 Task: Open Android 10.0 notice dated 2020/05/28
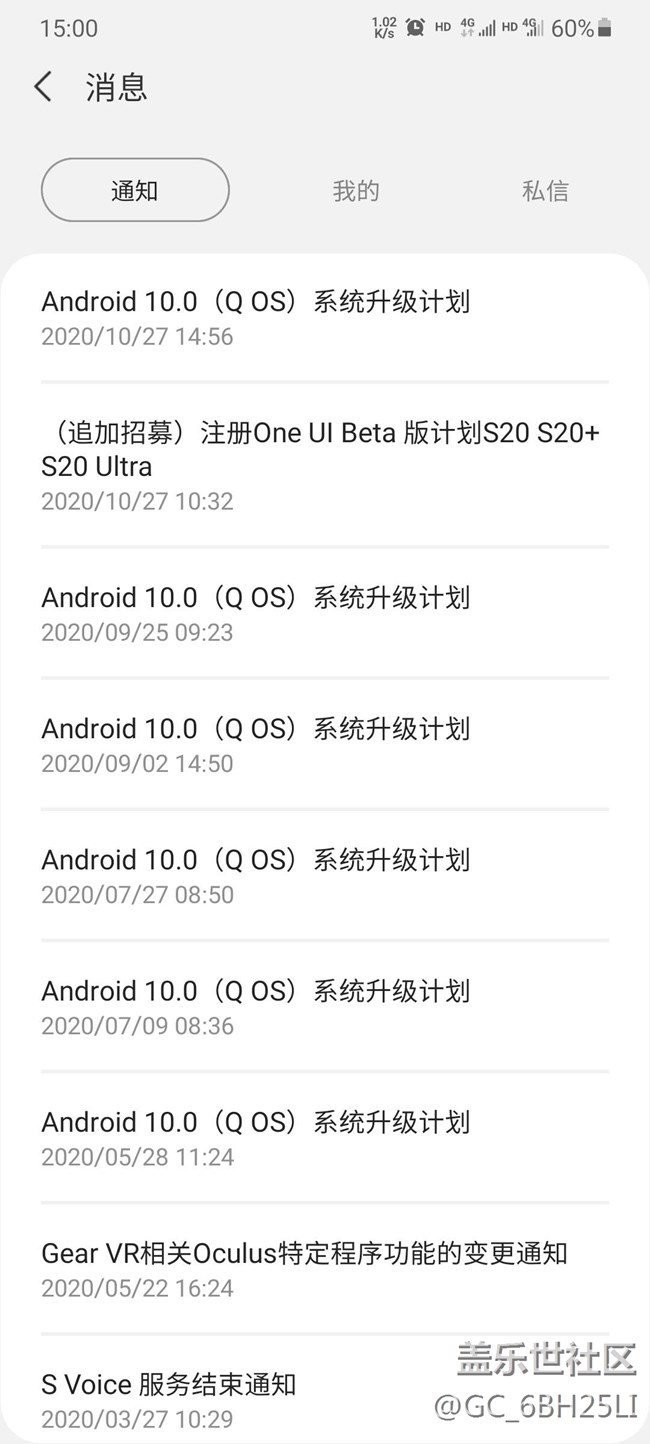pyautogui.click(x=325, y=1137)
